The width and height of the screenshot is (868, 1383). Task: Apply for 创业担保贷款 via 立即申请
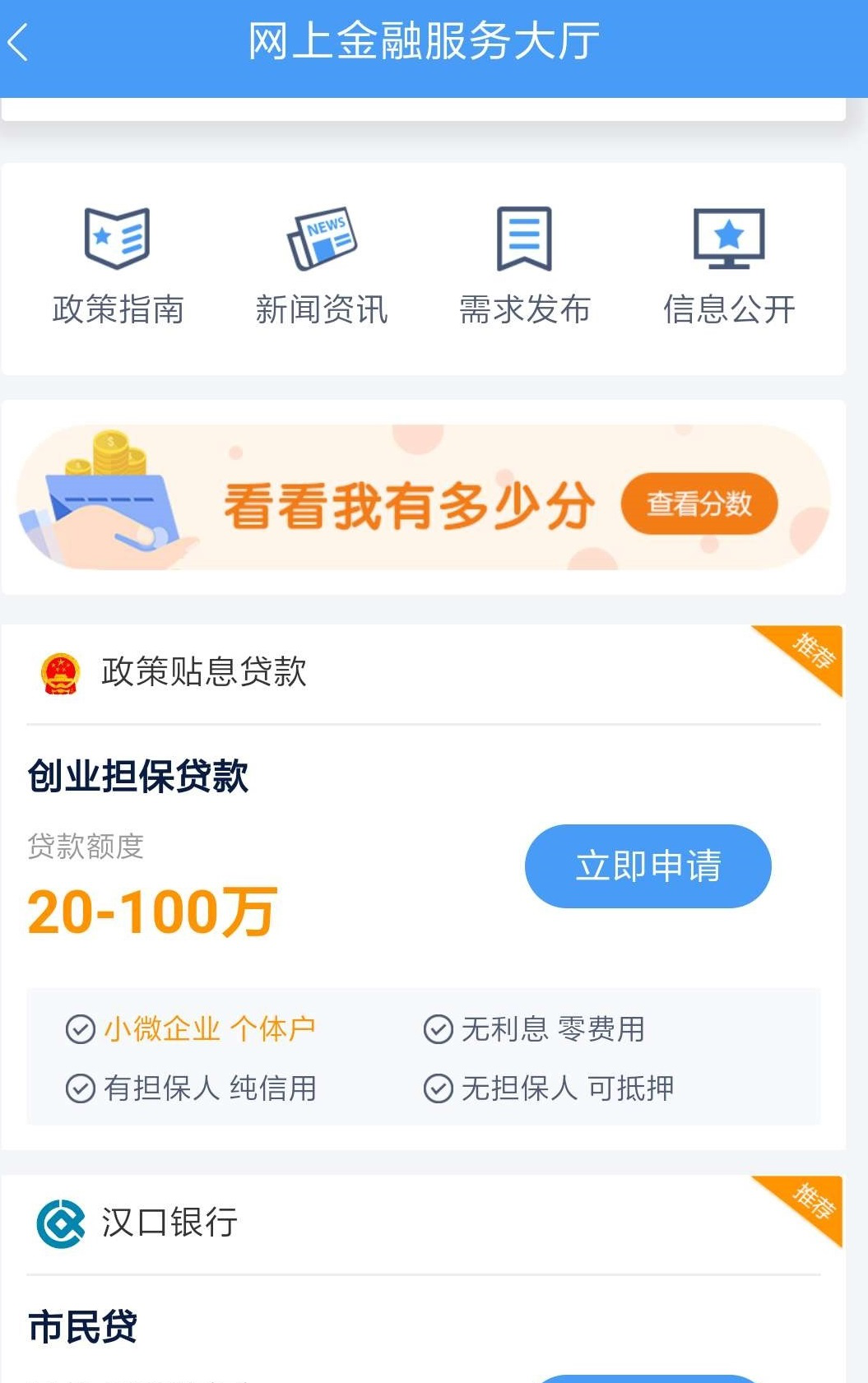[648, 866]
